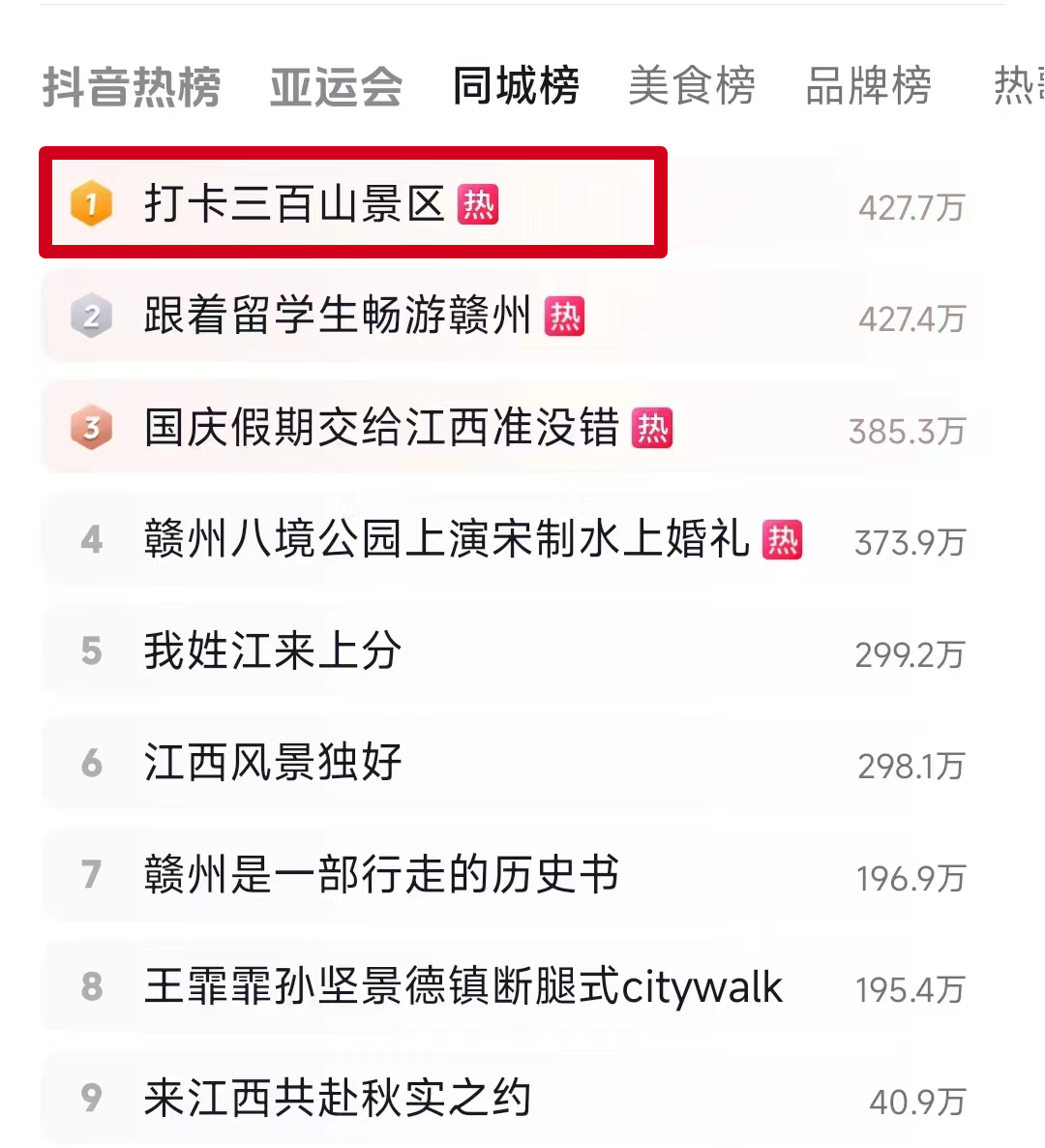The image size is (1045, 1148).
Task: View 赣州八境公园上演宋制水上婚礼 topic
Action: click(x=446, y=539)
